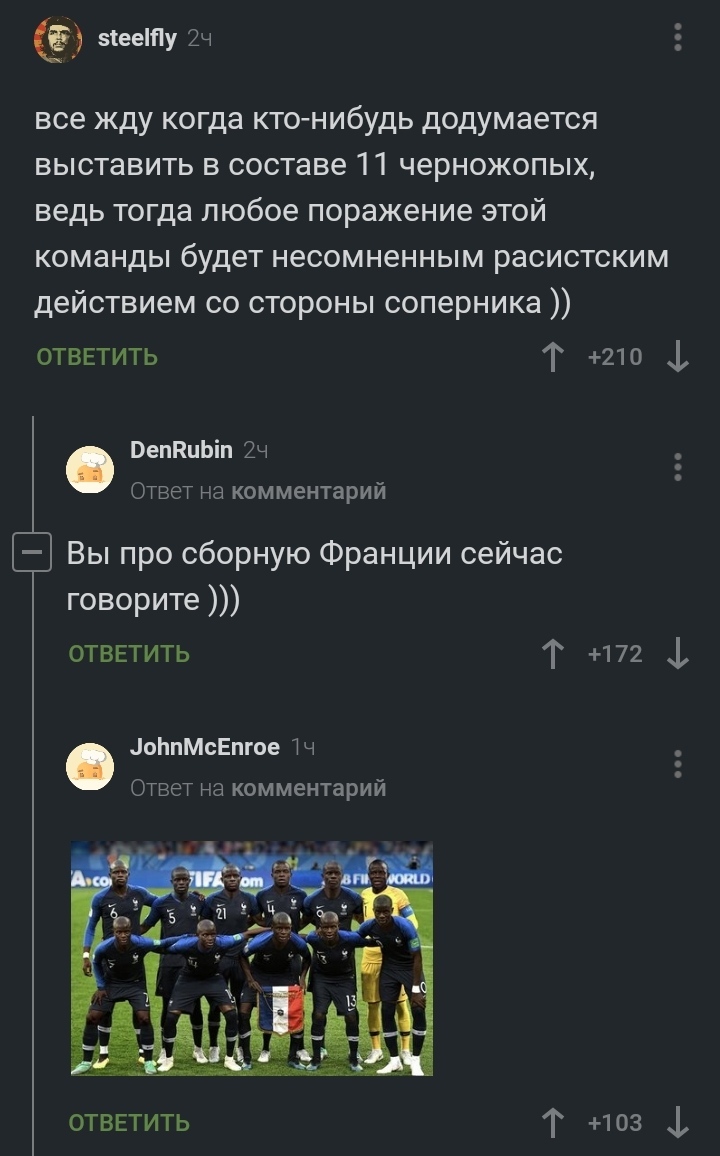Open steelfly's profile avatar
The height and width of the screenshot is (1156, 720).
click(58, 40)
